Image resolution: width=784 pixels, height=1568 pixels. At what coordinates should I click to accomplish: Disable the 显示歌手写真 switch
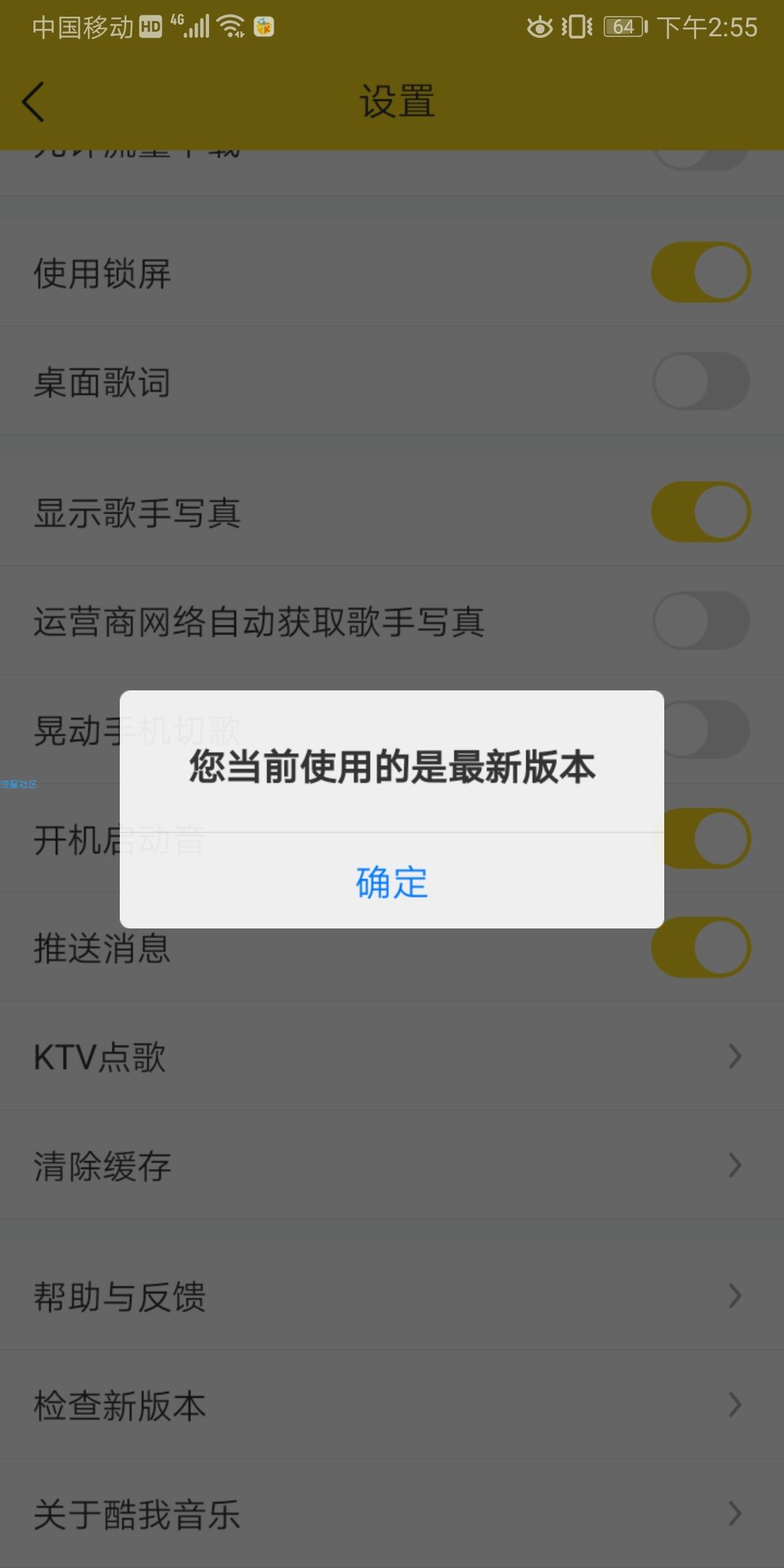coord(701,513)
